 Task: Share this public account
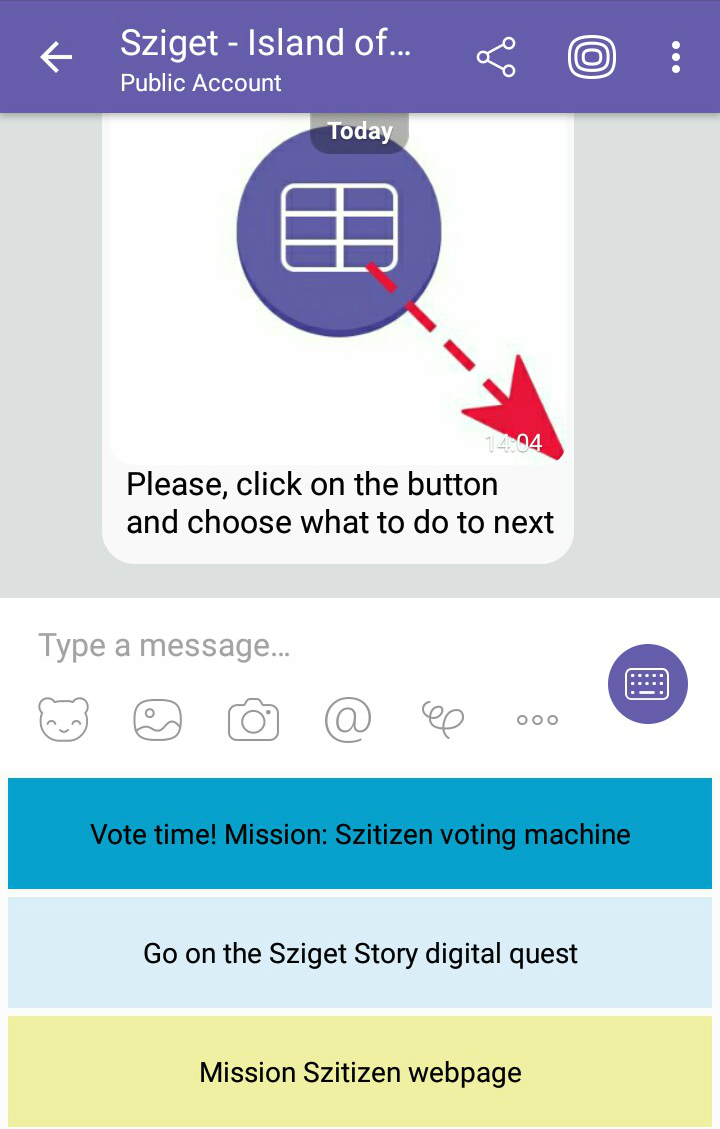[496, 58]
